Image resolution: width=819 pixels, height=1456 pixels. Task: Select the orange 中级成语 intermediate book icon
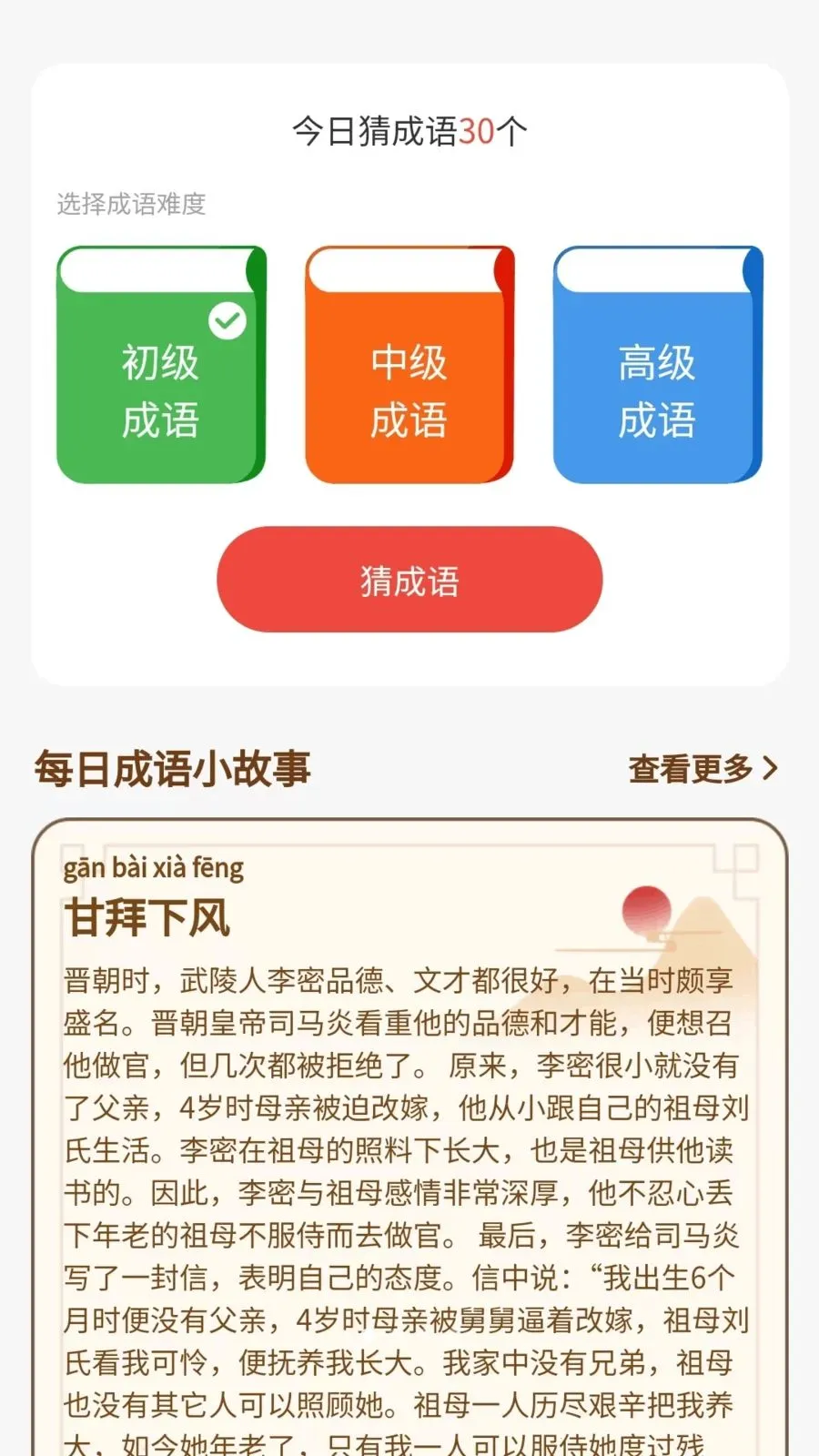409,364
